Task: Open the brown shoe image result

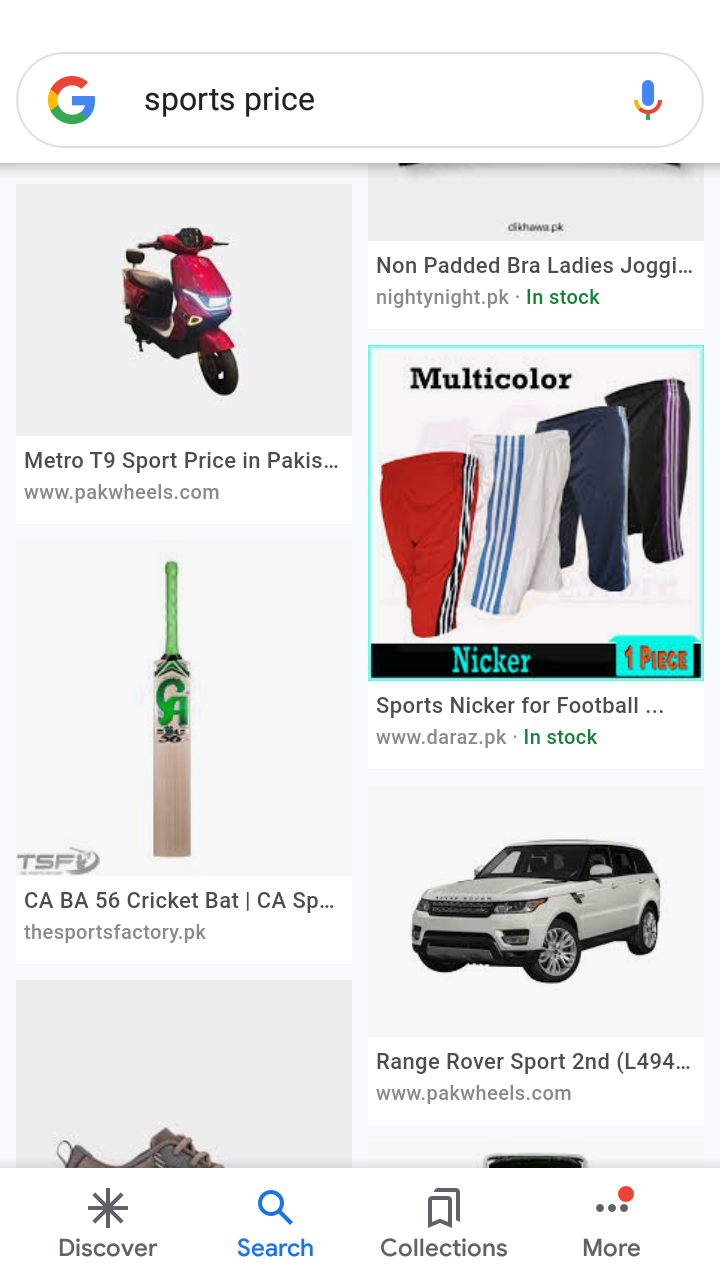Action: pyautogui.click(x=184, y=1074)
